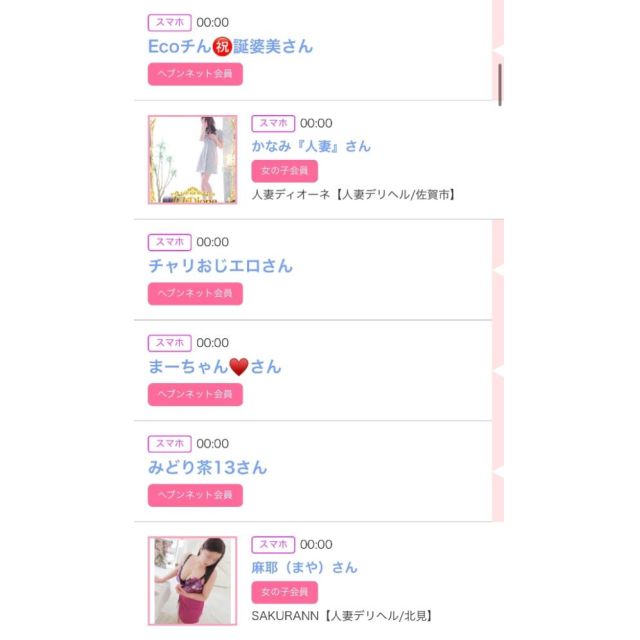Open まーちゃん❤さん profile
This screenshot has width=640, height=640.
coord(214,367)
